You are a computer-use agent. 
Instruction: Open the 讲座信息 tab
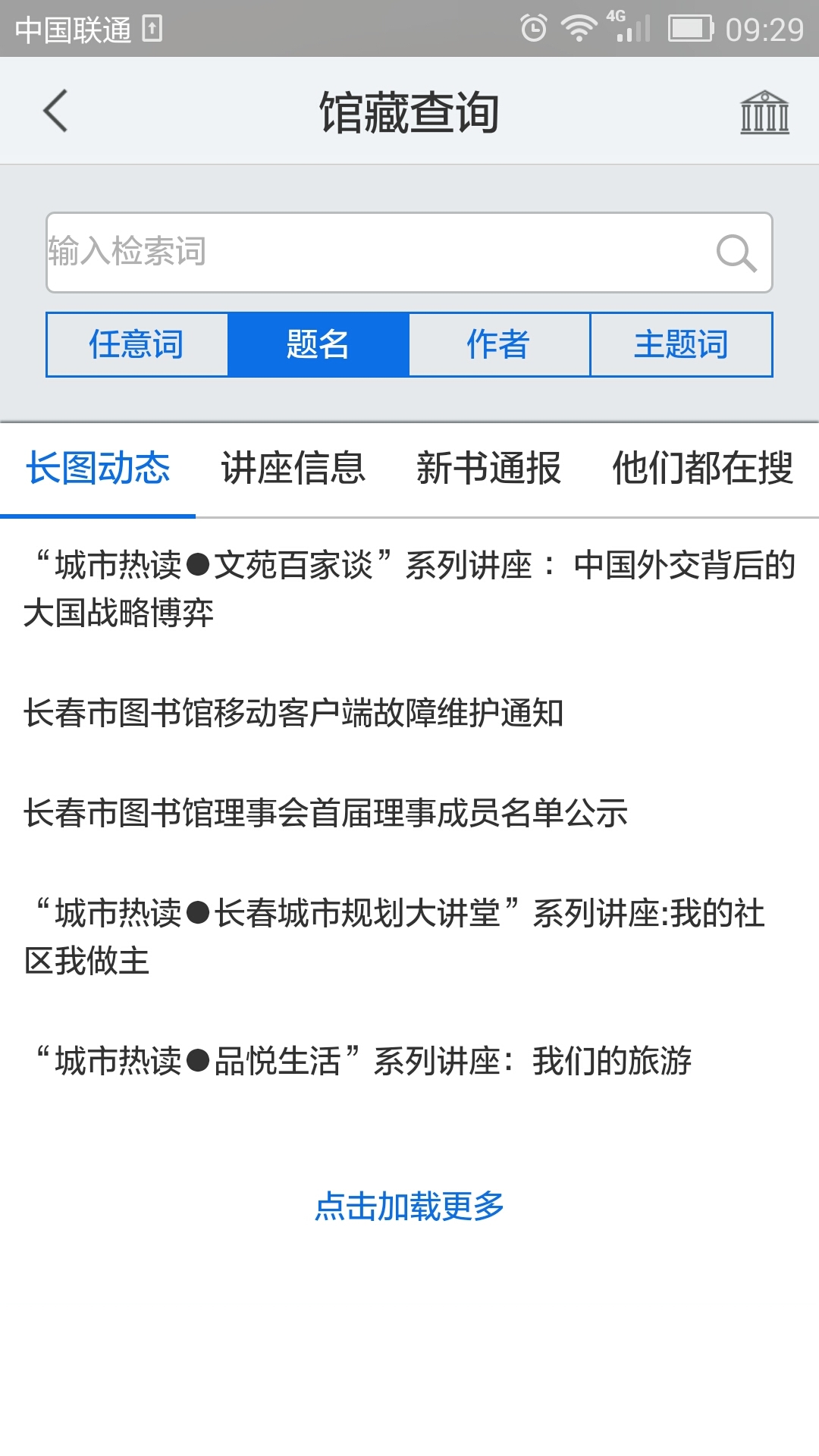coord(293,468)
